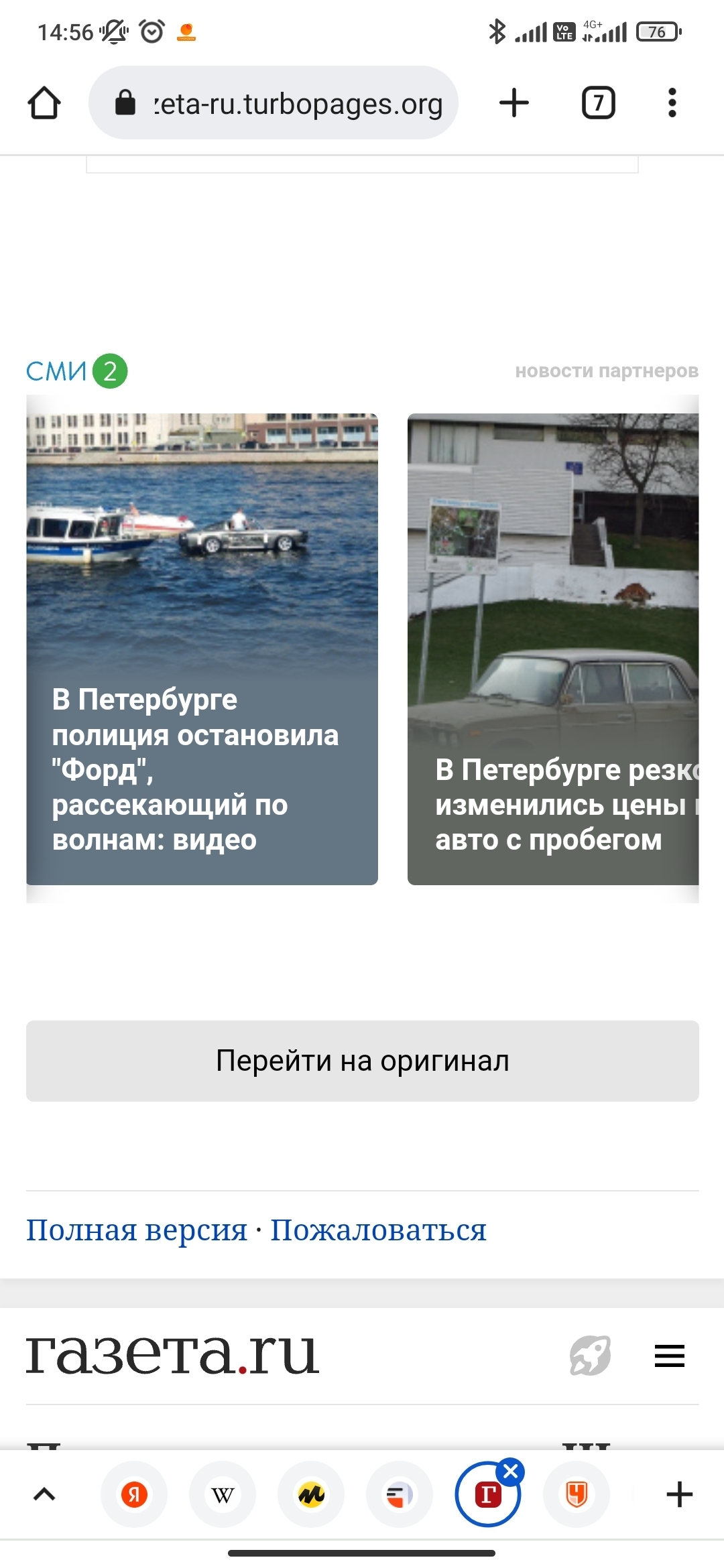Tap the Пожаловаться link
This screenshot has width=724, height=1568.
click(x=378, y=1230)
